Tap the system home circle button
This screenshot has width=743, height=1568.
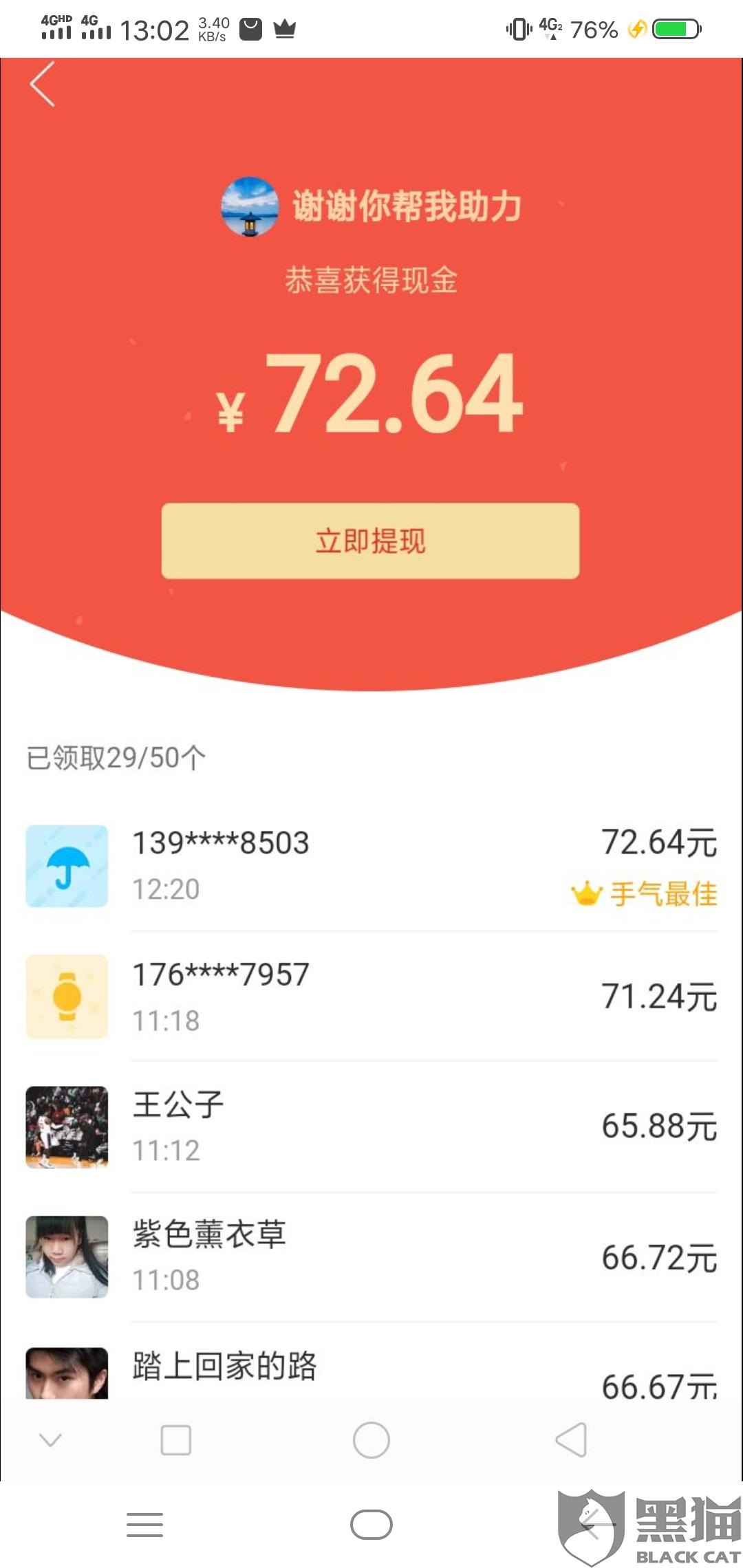click(371, 1439)
